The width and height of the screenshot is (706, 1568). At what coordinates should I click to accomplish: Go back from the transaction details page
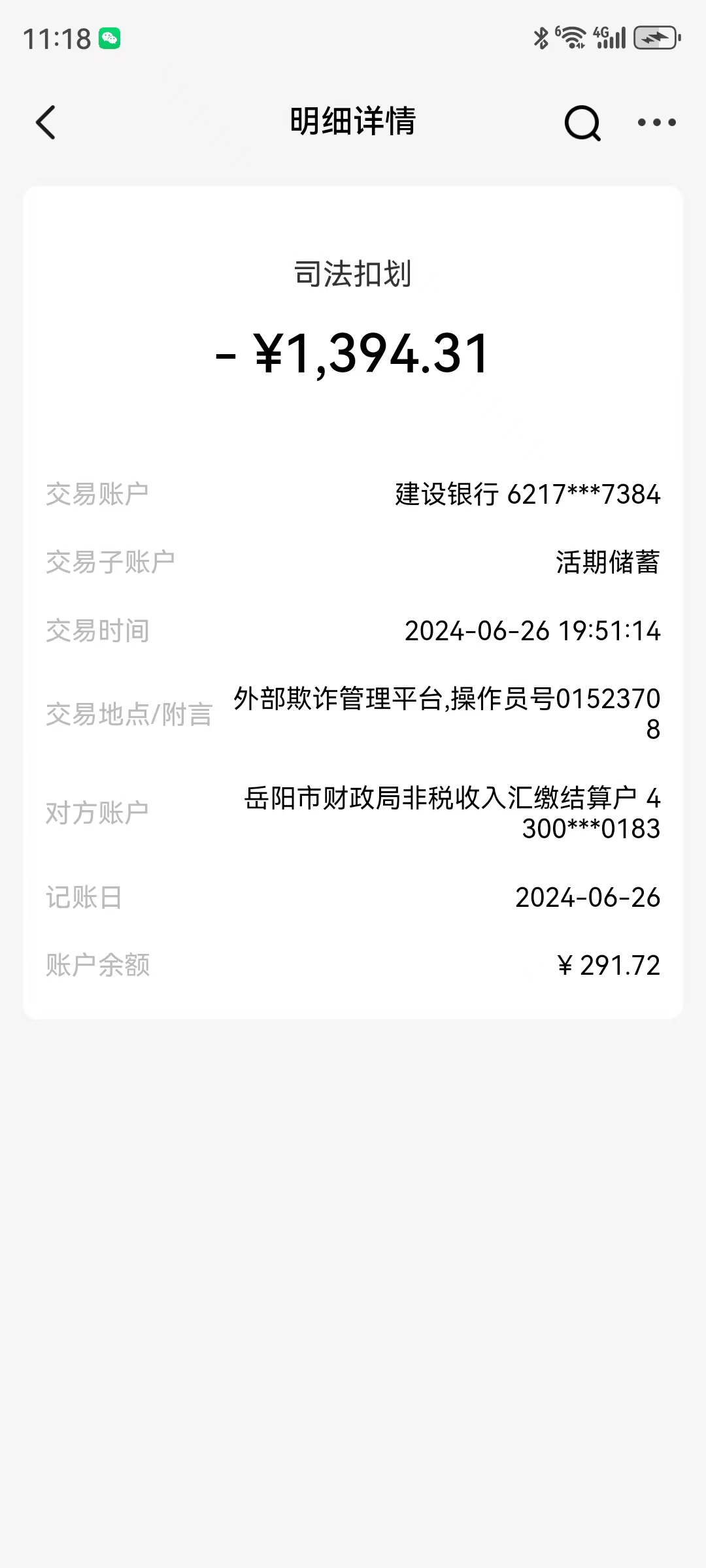[x=46, y=122]
